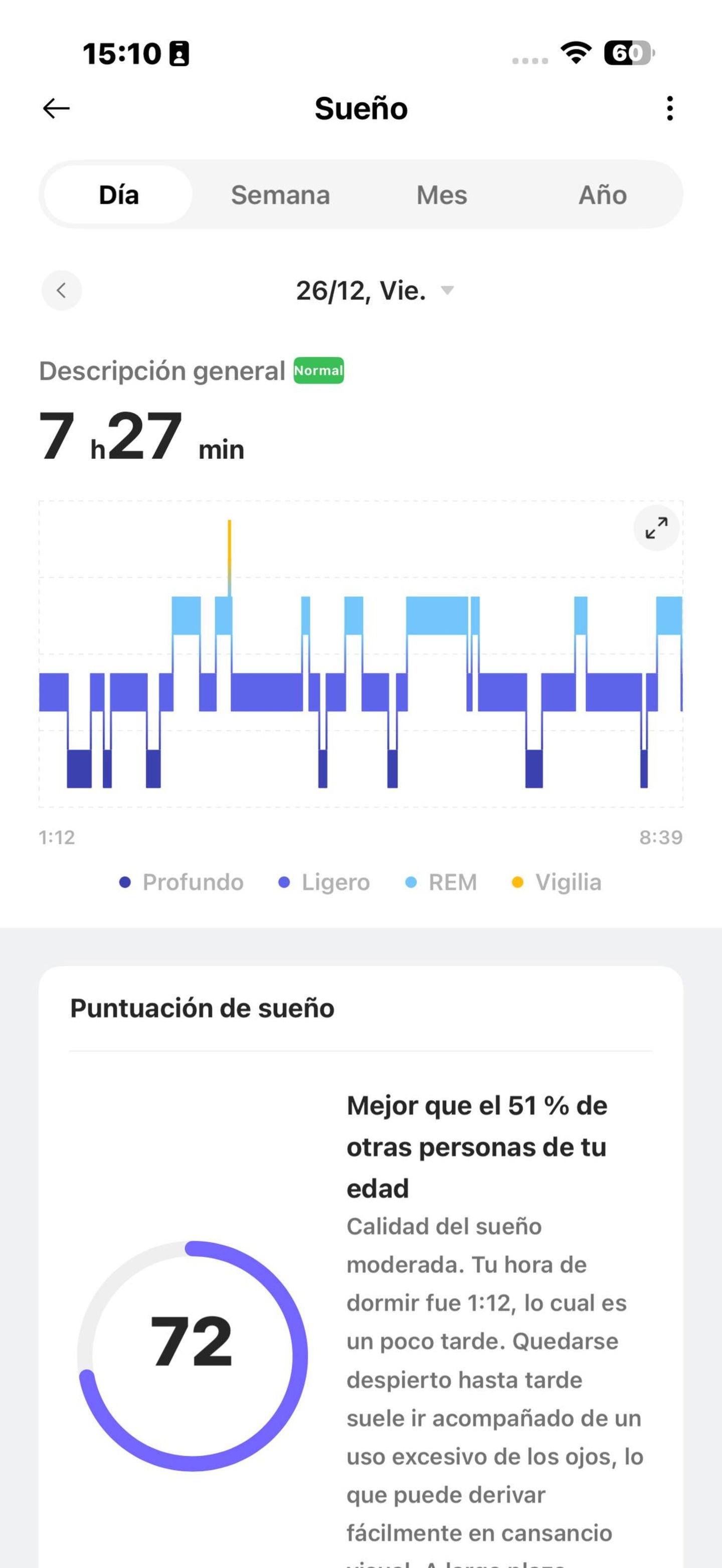Switch to the Año tab
722x1568 pixels.
click(x=602, y=195)
